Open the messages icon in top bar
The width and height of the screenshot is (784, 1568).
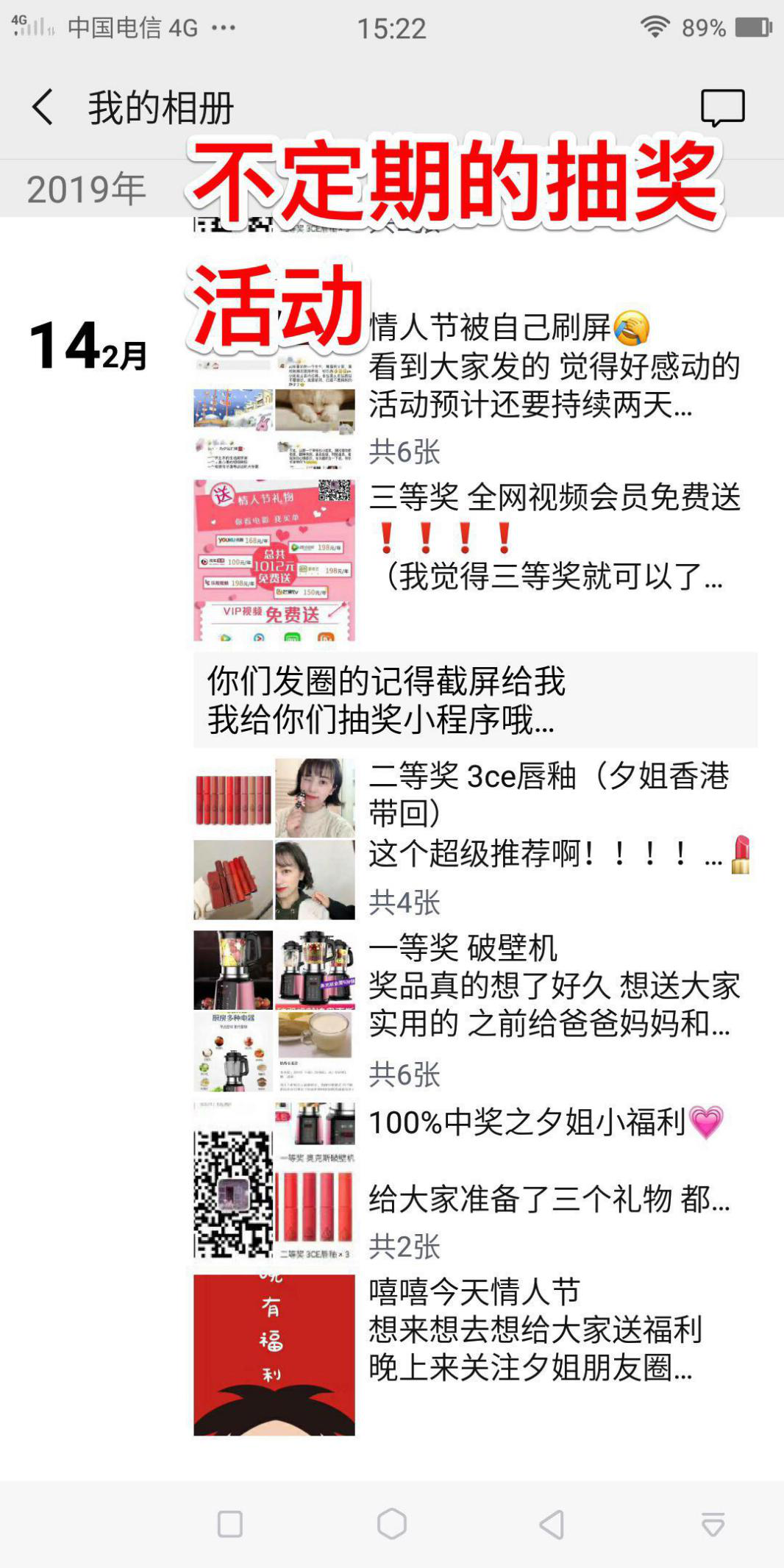(x=722, y=108)
